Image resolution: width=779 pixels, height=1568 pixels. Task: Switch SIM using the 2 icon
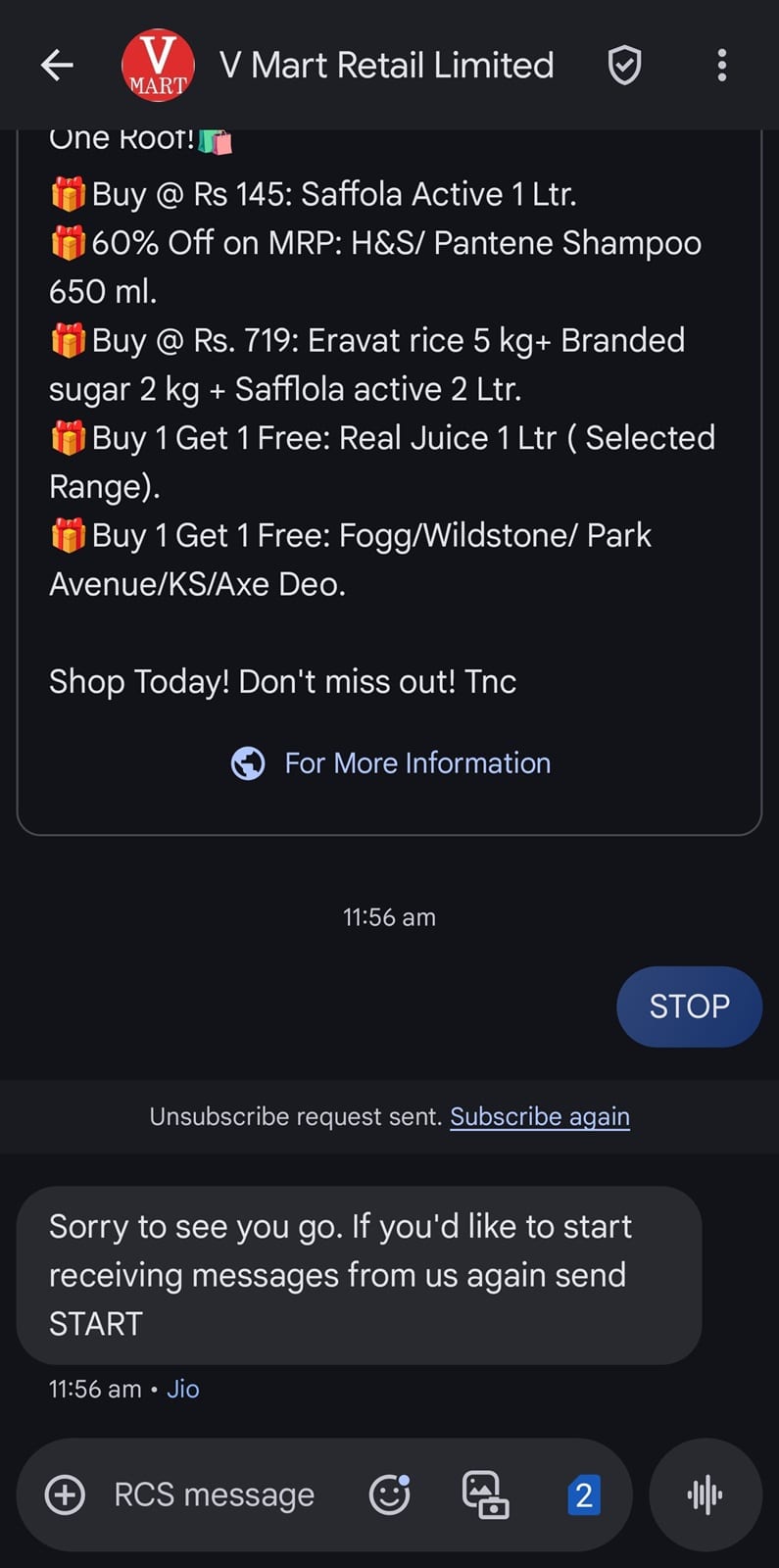pyautogui.click(x=584, y=1494)
